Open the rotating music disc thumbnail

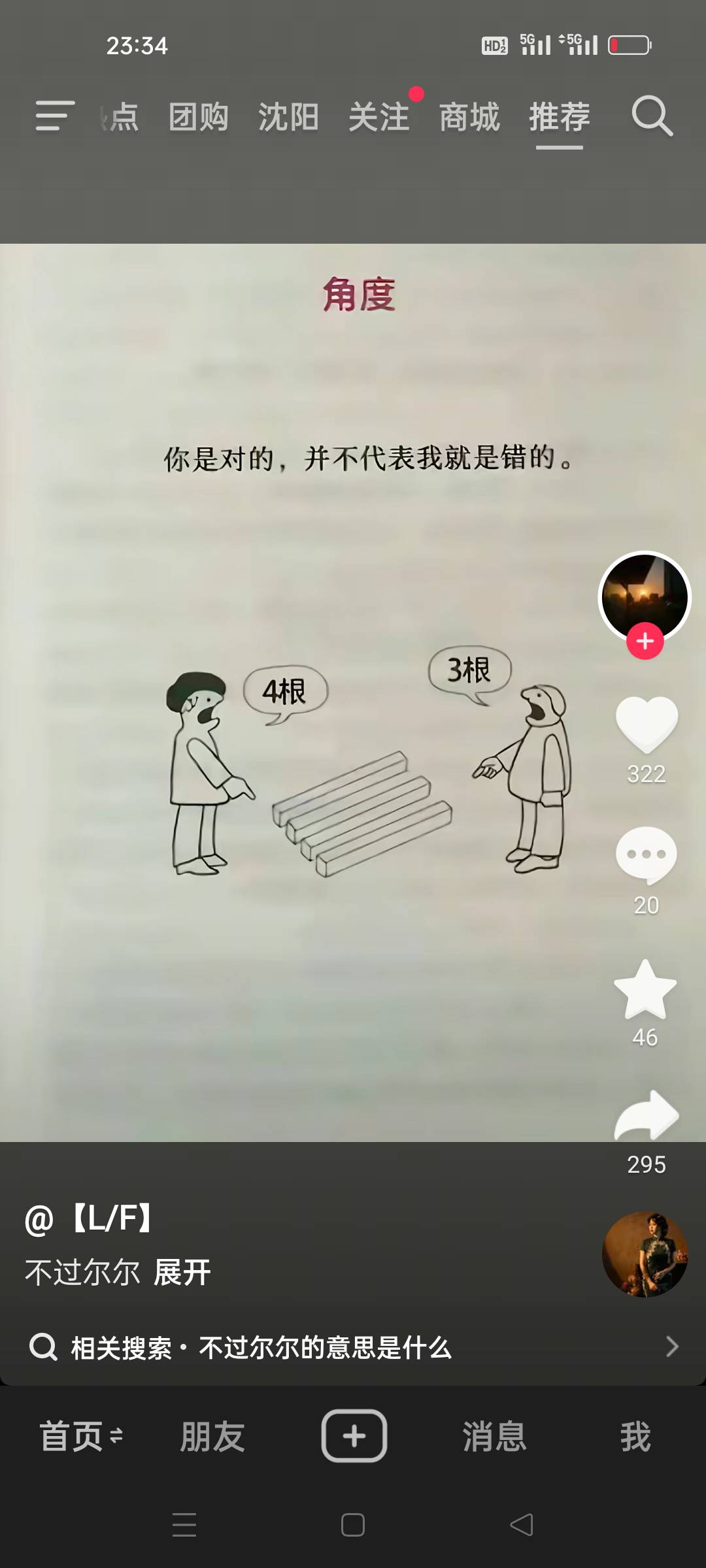(645, 1254)
